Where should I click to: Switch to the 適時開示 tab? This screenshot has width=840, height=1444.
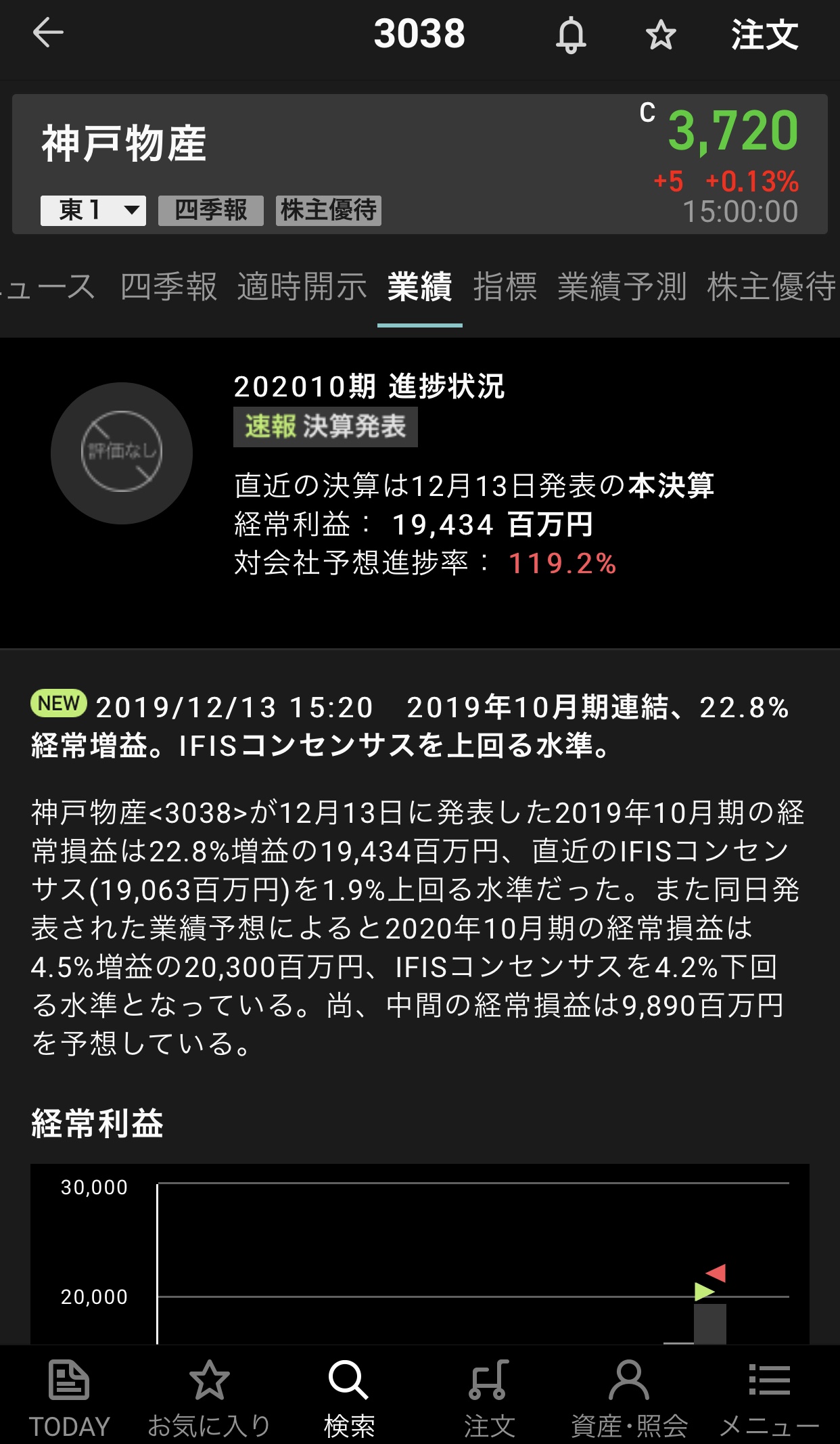coord(302,287)
